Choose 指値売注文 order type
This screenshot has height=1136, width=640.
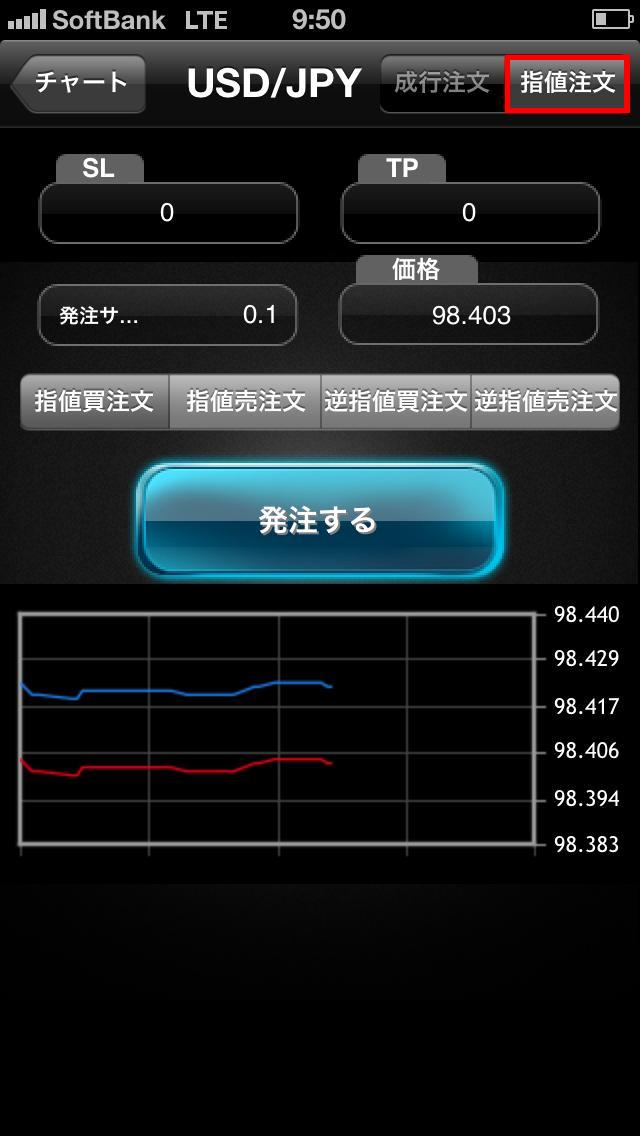[245, 401]
